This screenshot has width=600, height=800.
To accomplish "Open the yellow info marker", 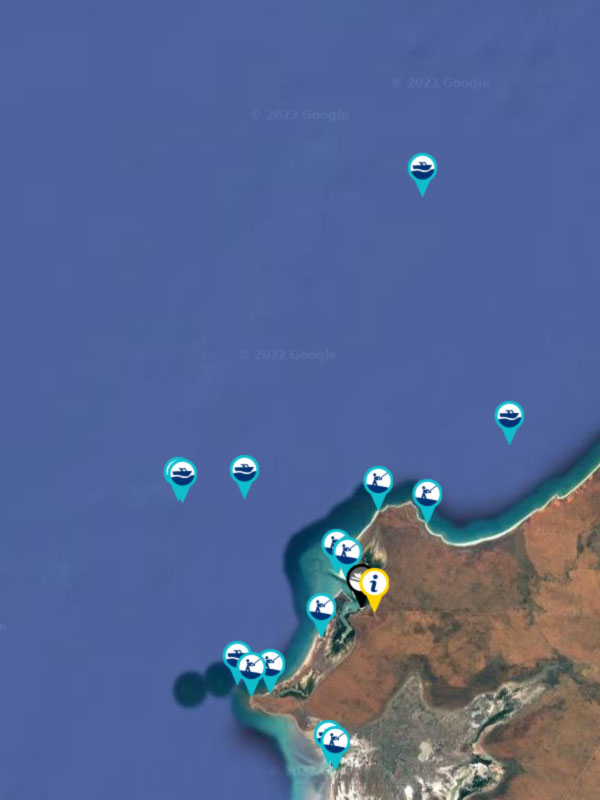I will pyautogui.click(x=374, y=584).
